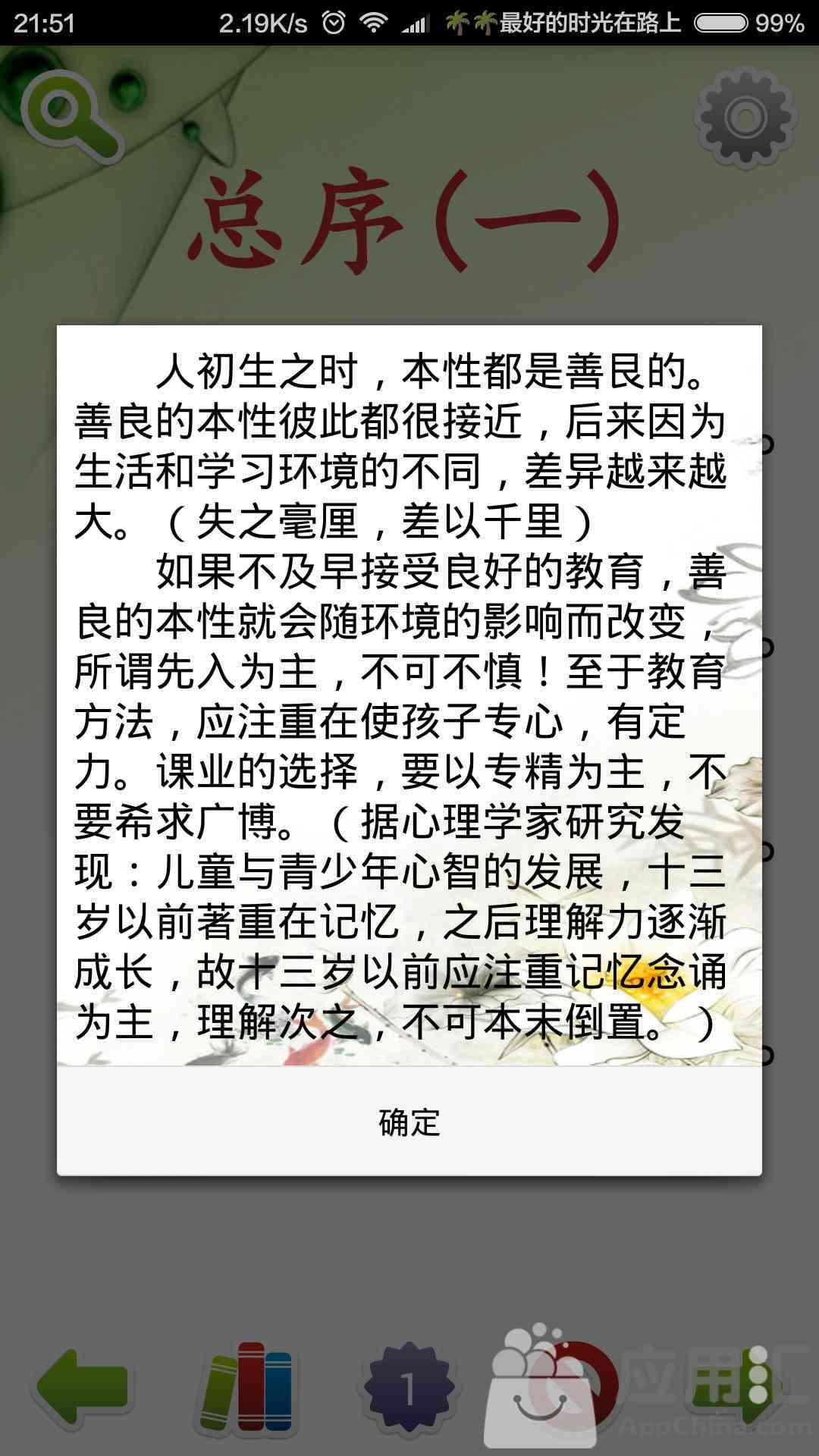Tap the page number 1 badge
The width and height of the screenshot is (819, 1456).
coord(409,1389)
